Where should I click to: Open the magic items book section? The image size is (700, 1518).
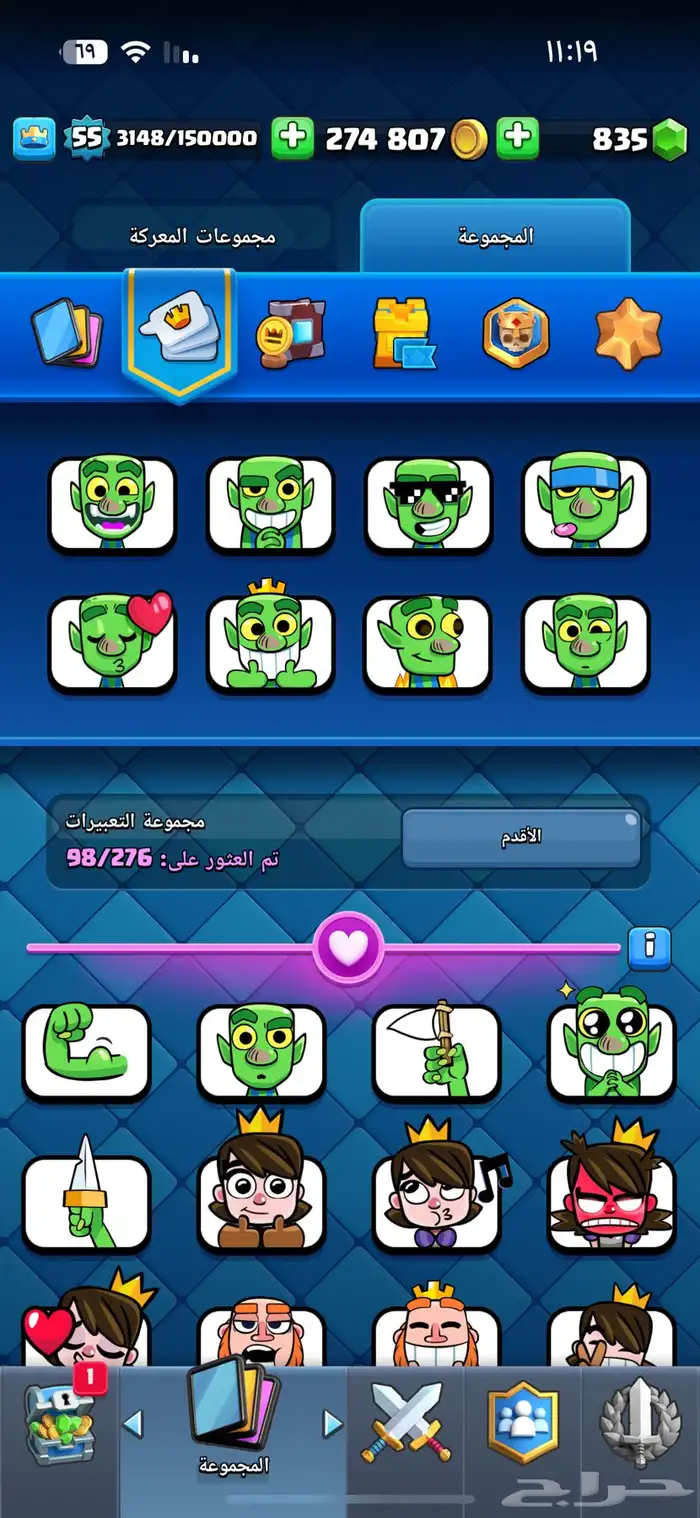[x=291, y=333]
